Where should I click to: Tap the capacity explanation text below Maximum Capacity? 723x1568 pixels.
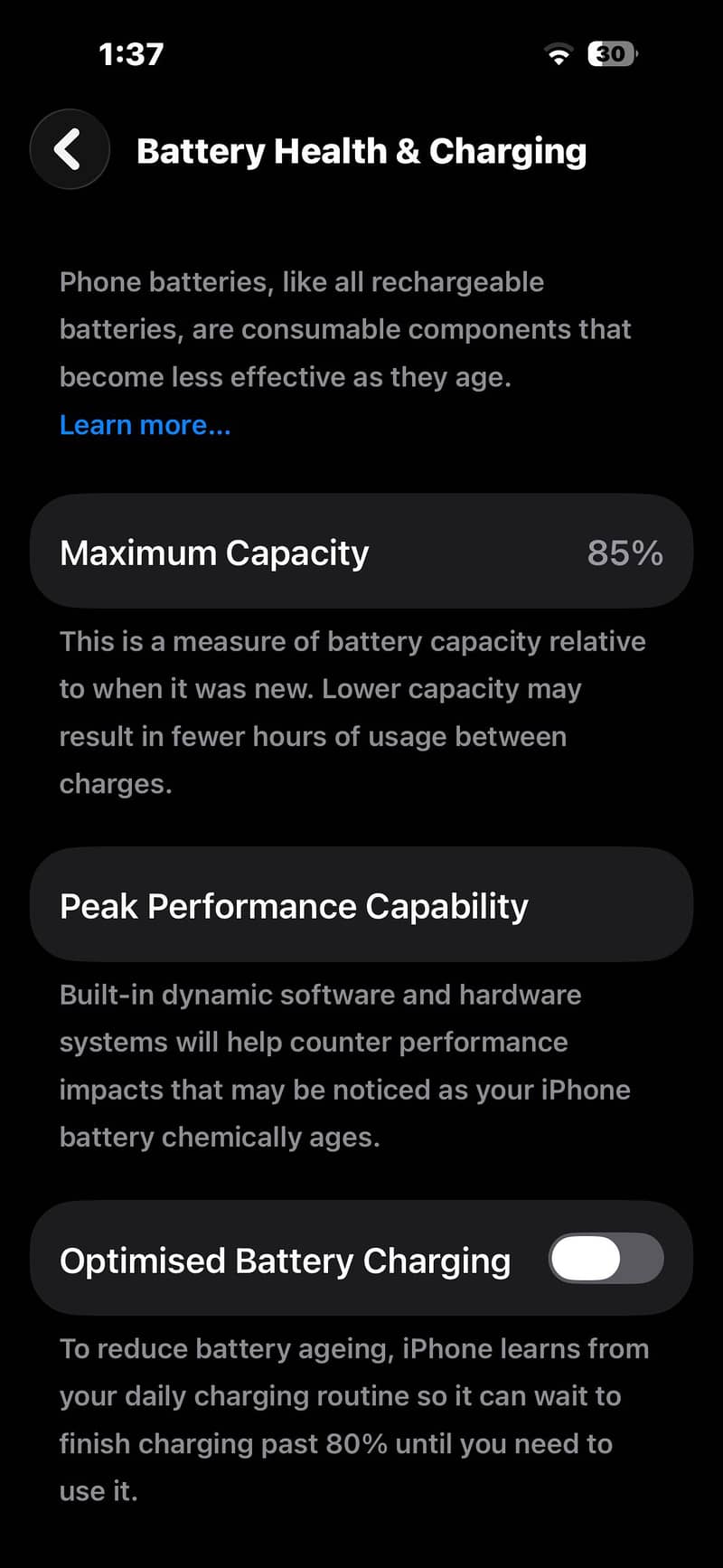[352, 712]
